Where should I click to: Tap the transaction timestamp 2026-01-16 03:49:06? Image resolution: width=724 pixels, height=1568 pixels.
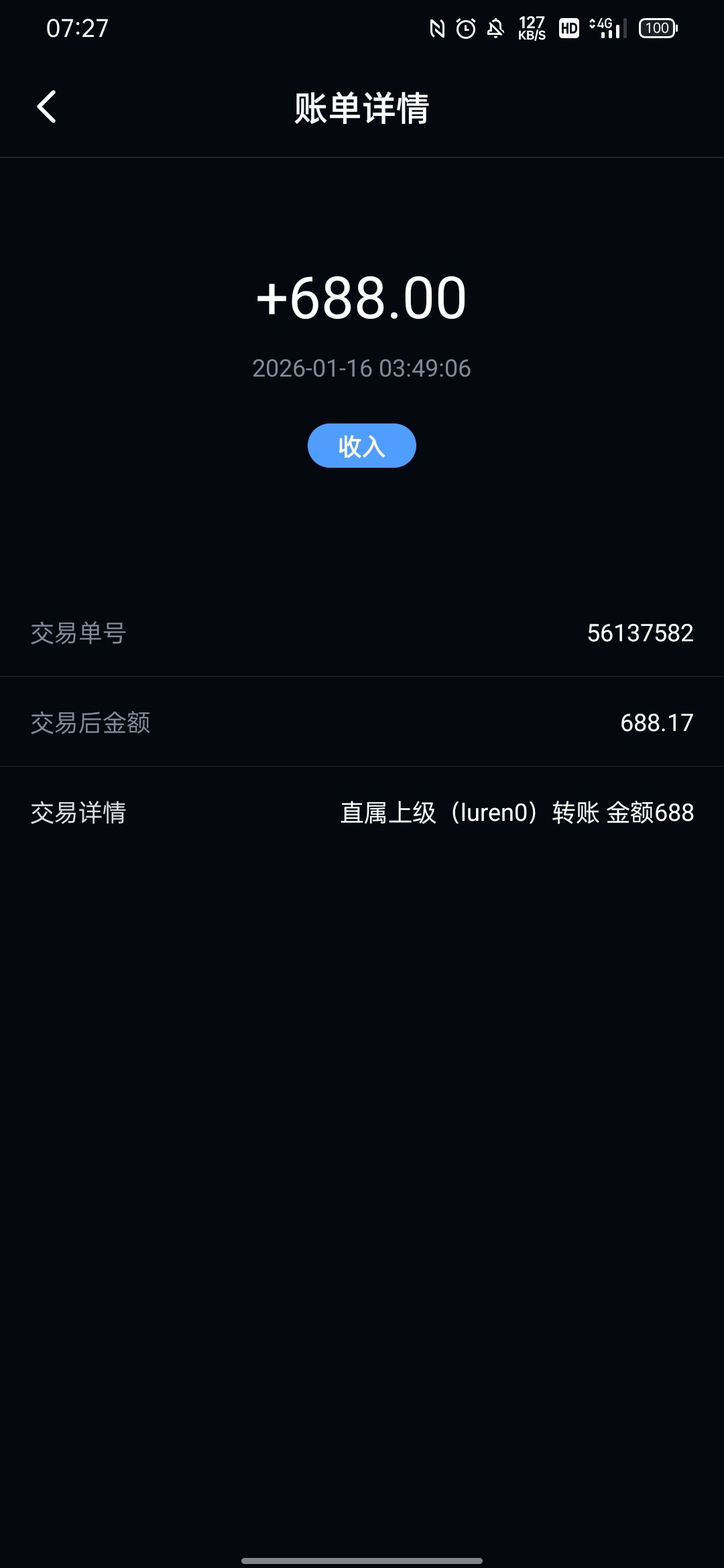[x=361, y=368]
